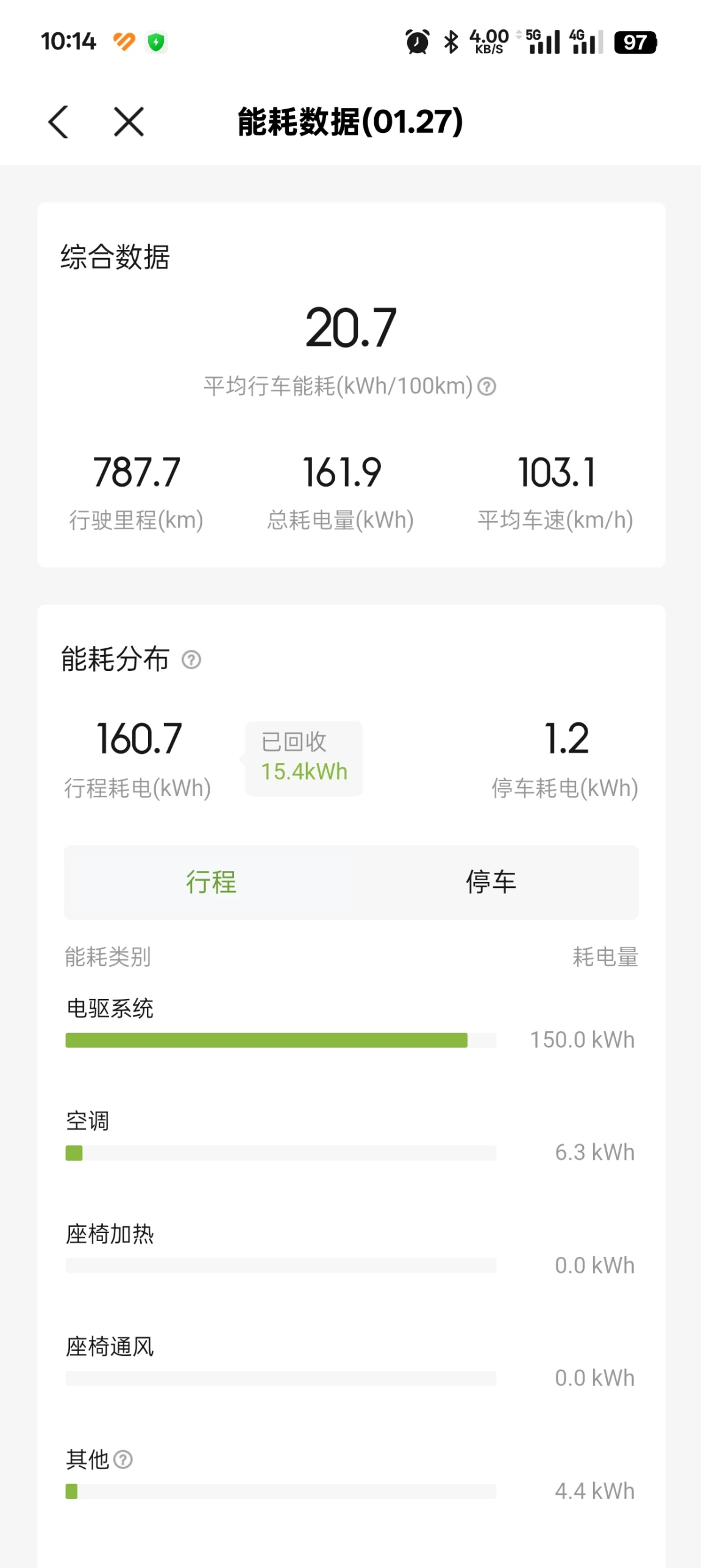Viewport: 701px width, 1568px height.
Task: Go back using the header arrow
Action: pos(59,121)
